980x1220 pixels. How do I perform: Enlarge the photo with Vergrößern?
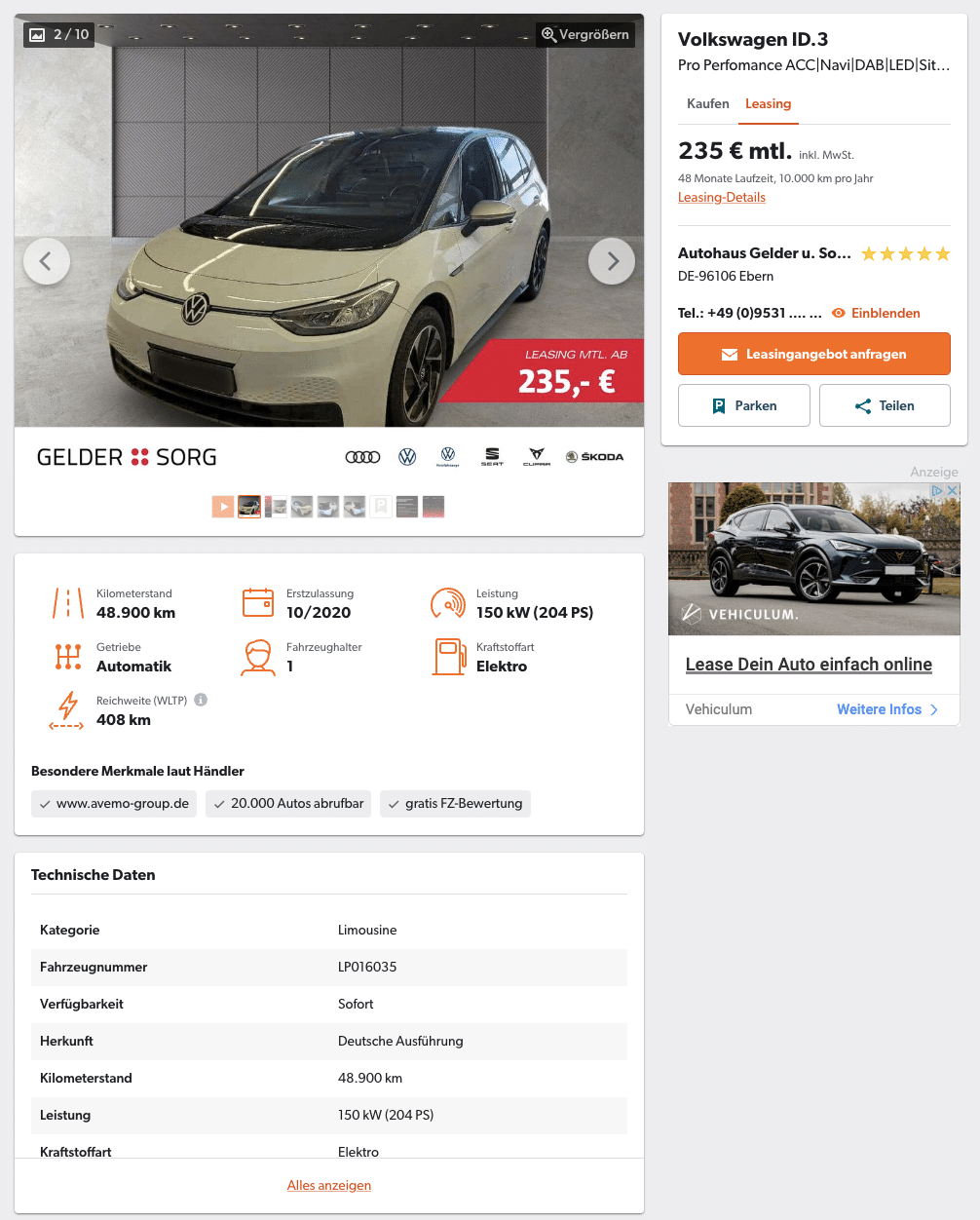[586, 34]
